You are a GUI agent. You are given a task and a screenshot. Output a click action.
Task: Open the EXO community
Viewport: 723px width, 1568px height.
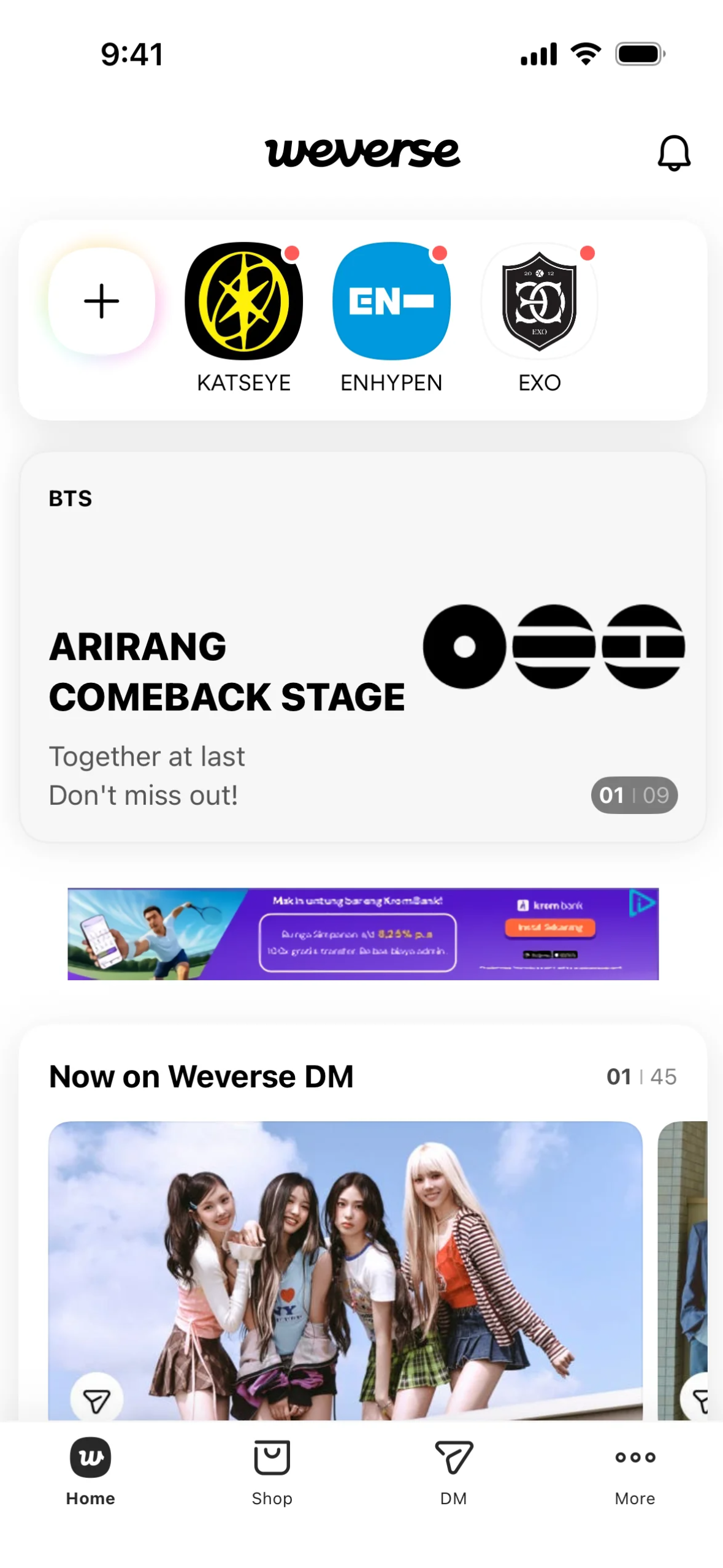click(x=539, y=301)
